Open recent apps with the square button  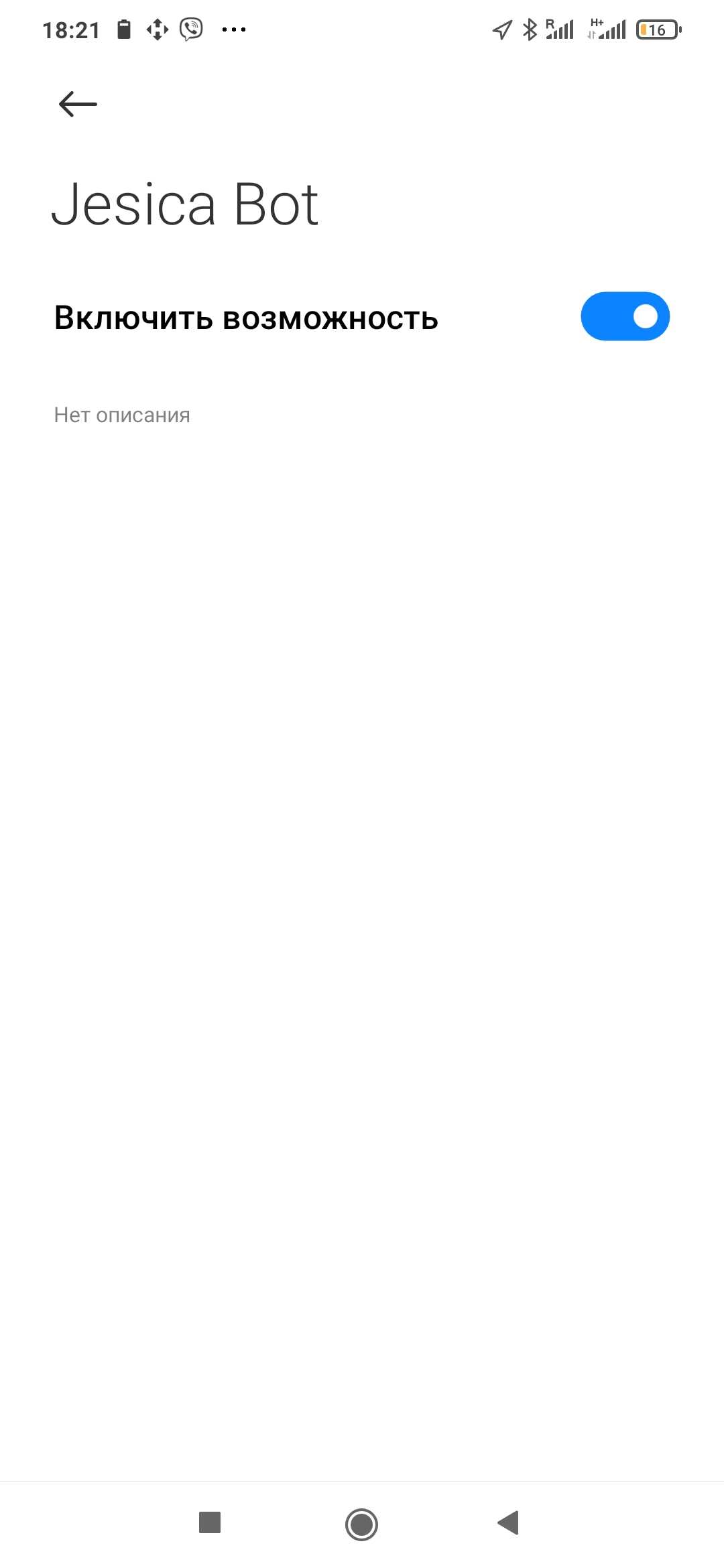pos(210,1522)
